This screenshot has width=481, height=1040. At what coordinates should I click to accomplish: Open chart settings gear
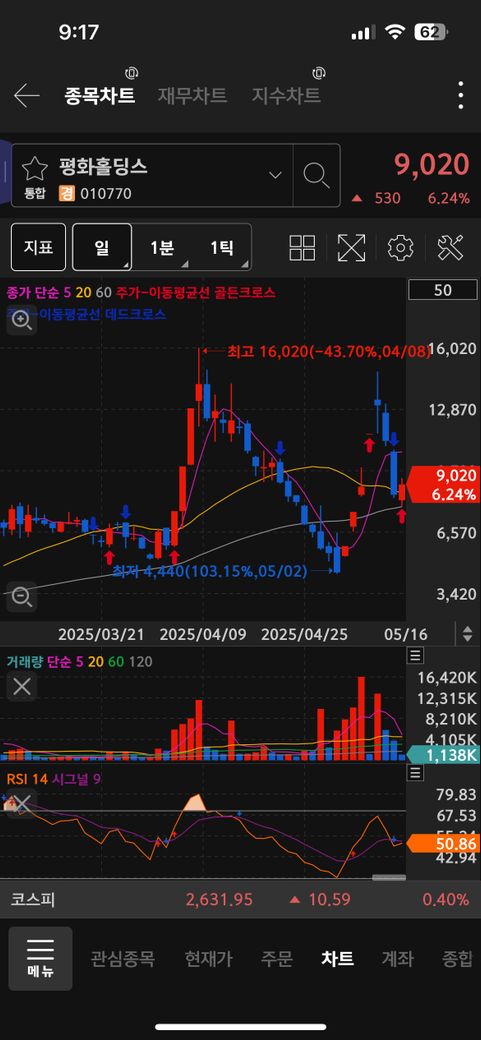point(400,247)
